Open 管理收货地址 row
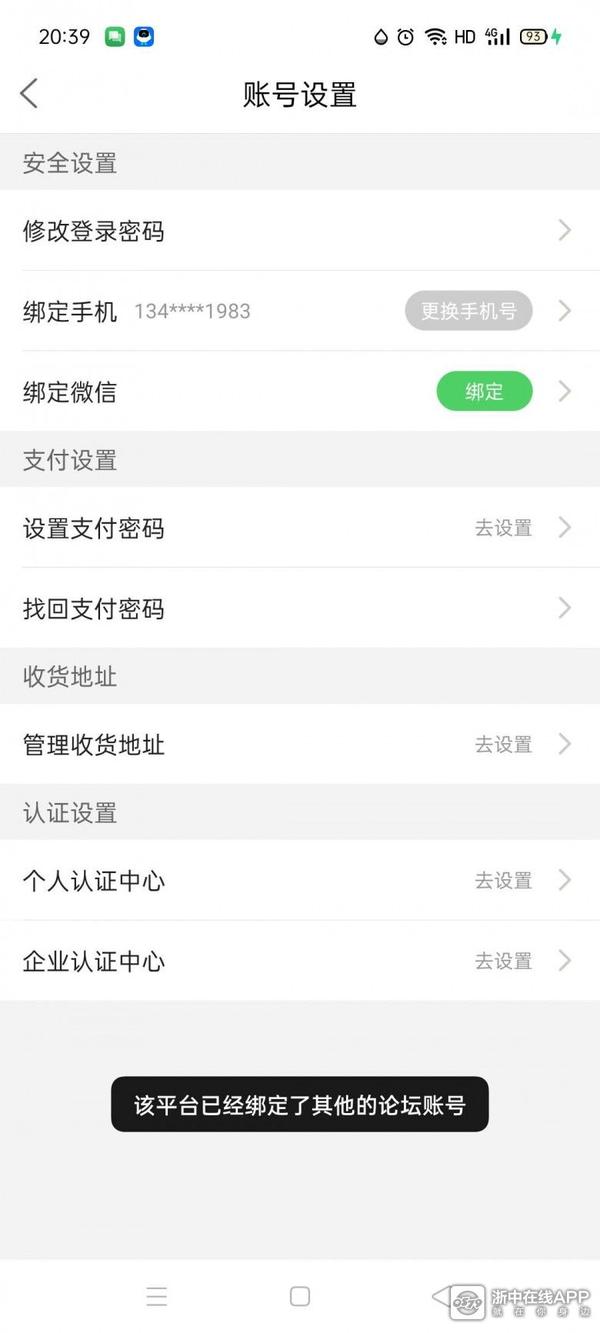Image resolution: width=600 pixels, height=1333 pixels. point(300,744)
